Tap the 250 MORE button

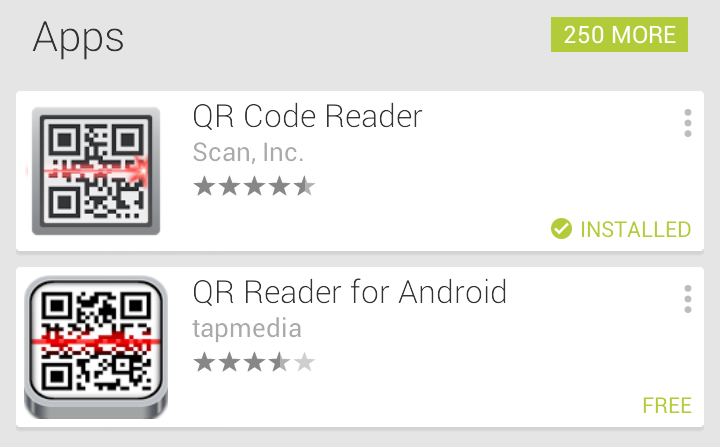click(619, 35)
